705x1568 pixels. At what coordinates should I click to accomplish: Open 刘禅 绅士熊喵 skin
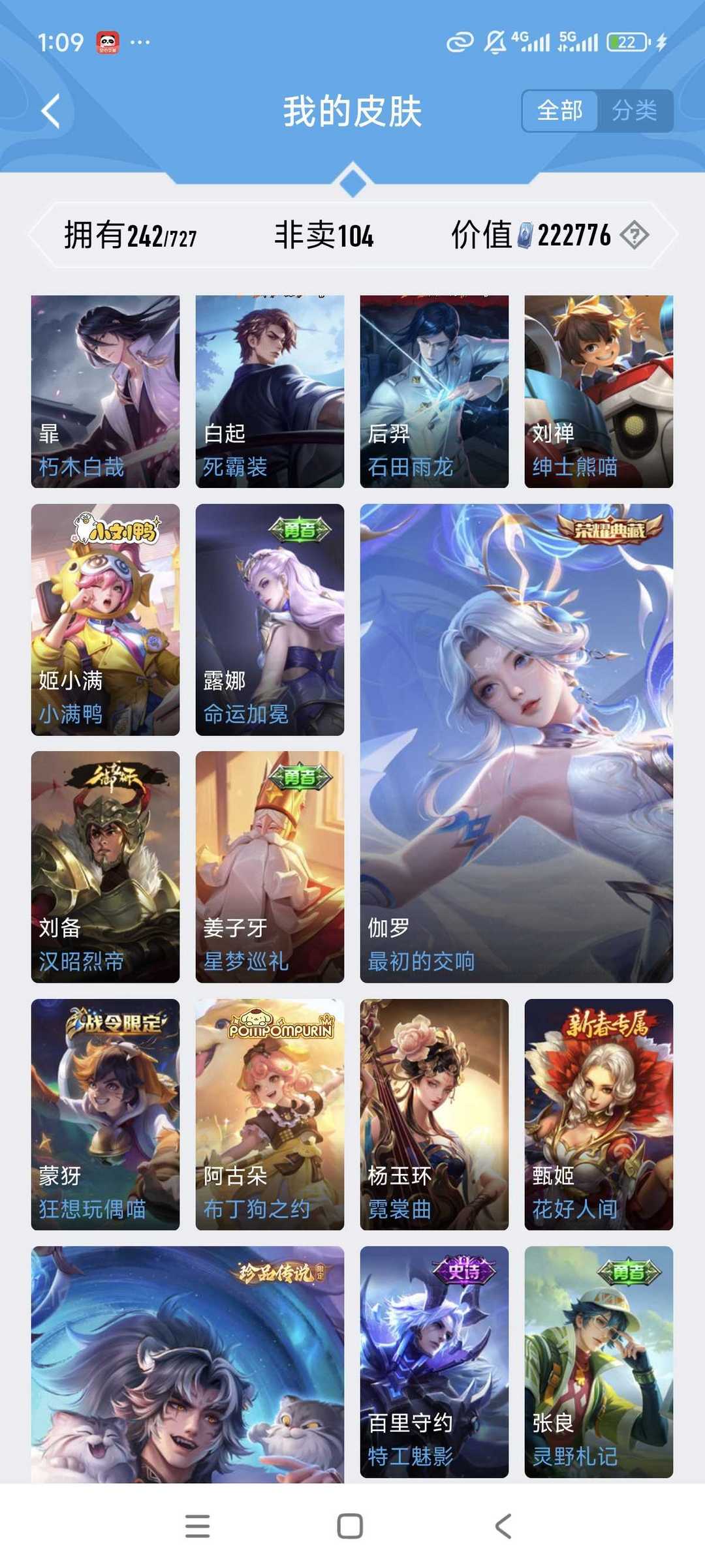point(599,392)
